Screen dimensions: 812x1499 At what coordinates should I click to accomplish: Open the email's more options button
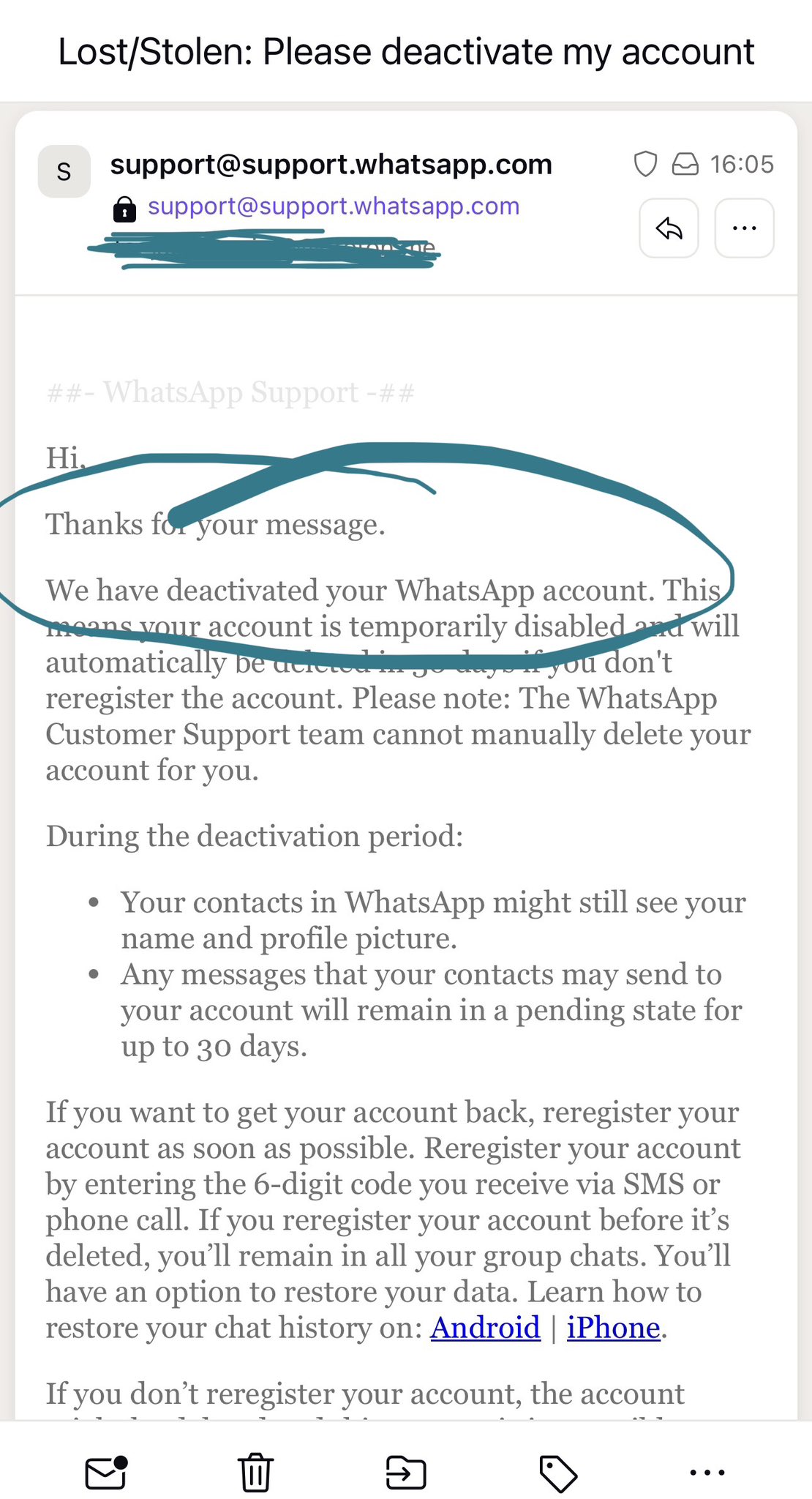pyautogui.click(x=744, y=228)
